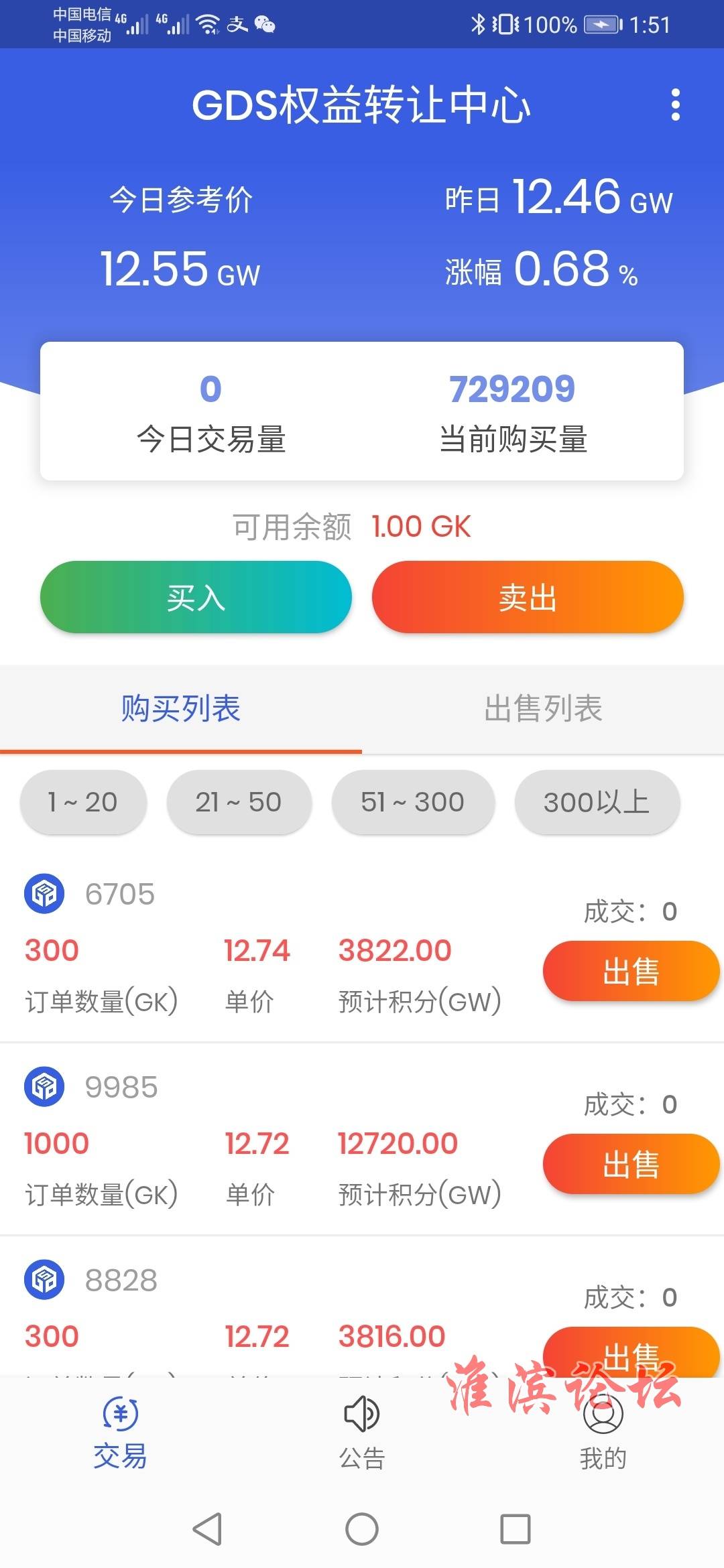The height and width of the screenshot is (1568, 724).
Task: Select the 1 ~ 20 filter chip
Action: (x=83, y=802)
